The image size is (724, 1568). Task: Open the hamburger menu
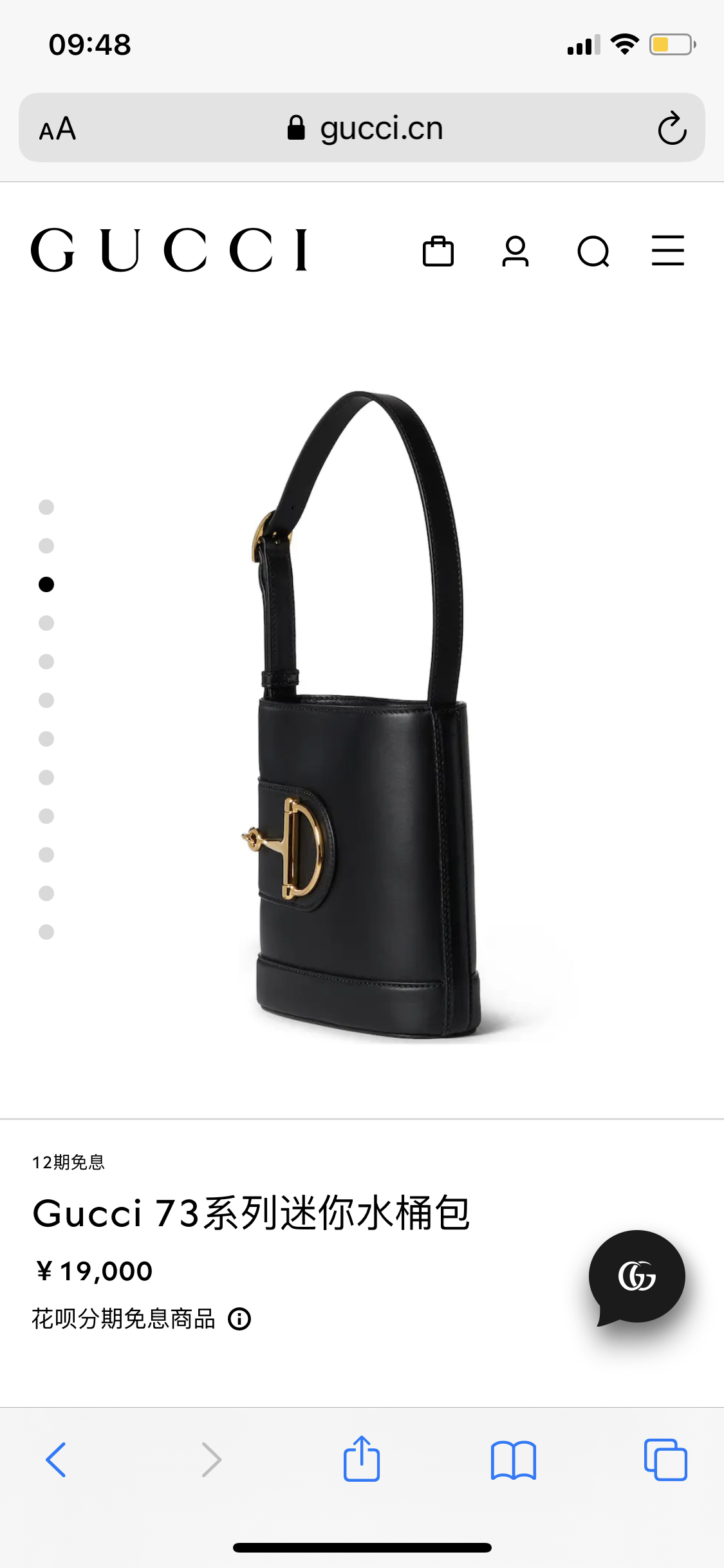[x=668, y=250]
